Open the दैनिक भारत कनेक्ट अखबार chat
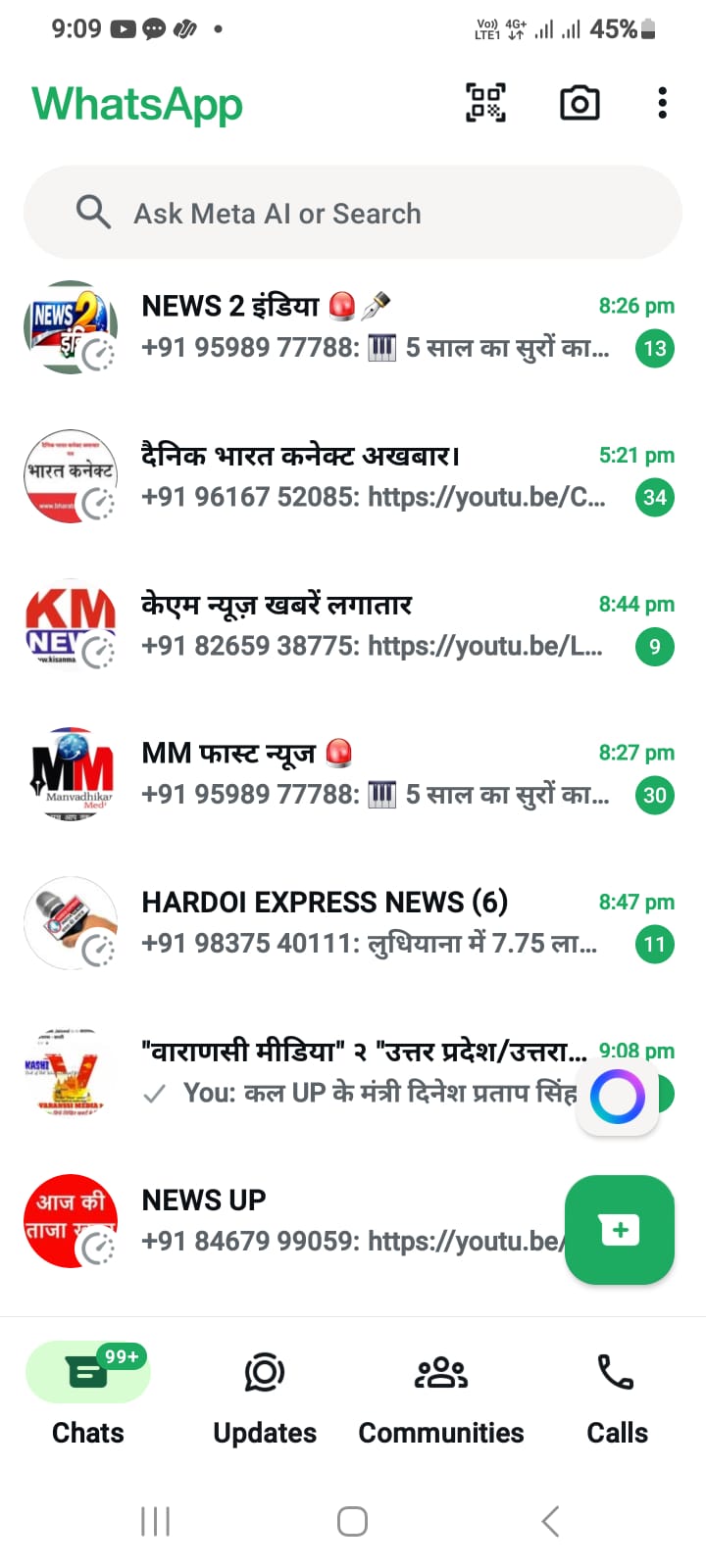This screenshot has width=706, height=1568. 373,476
